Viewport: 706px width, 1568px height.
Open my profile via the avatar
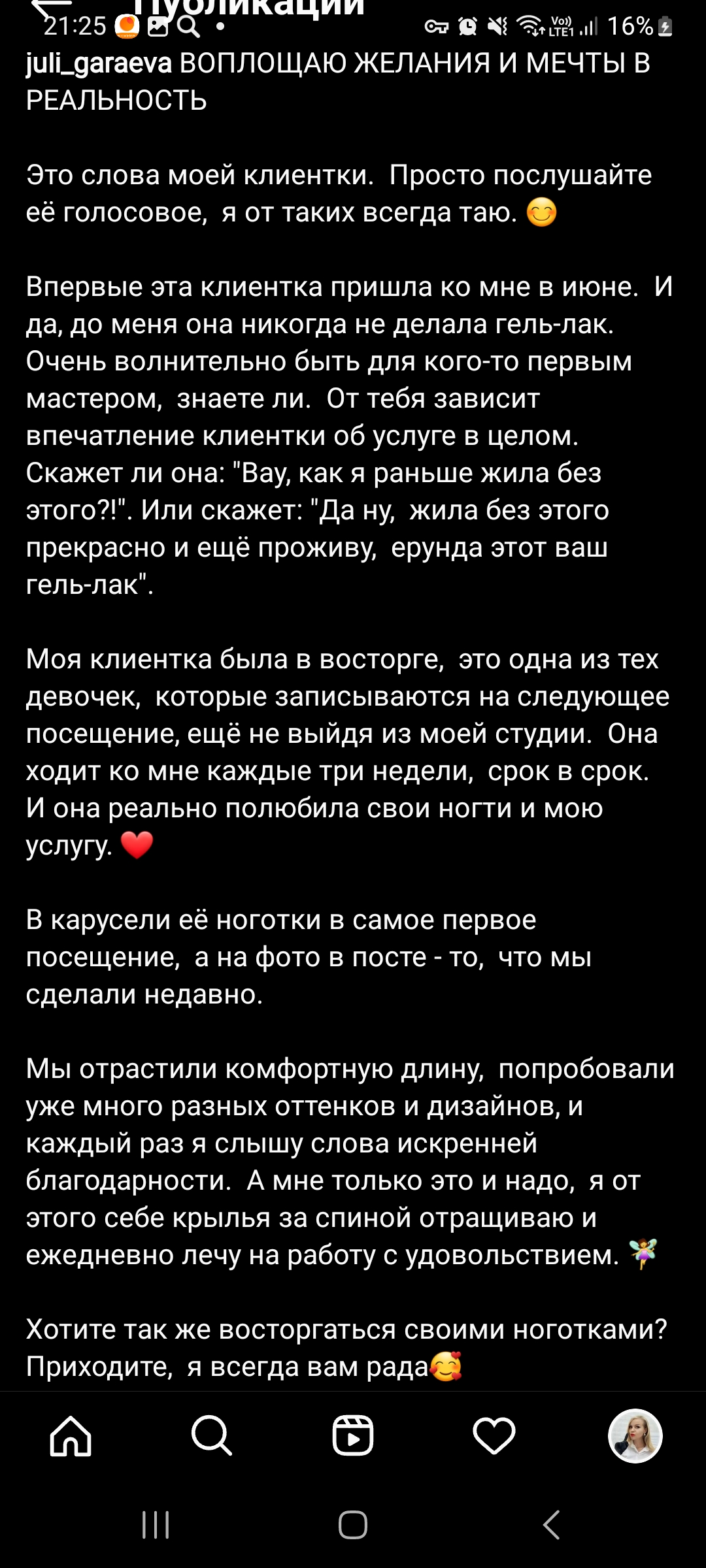pos(635,1436)
